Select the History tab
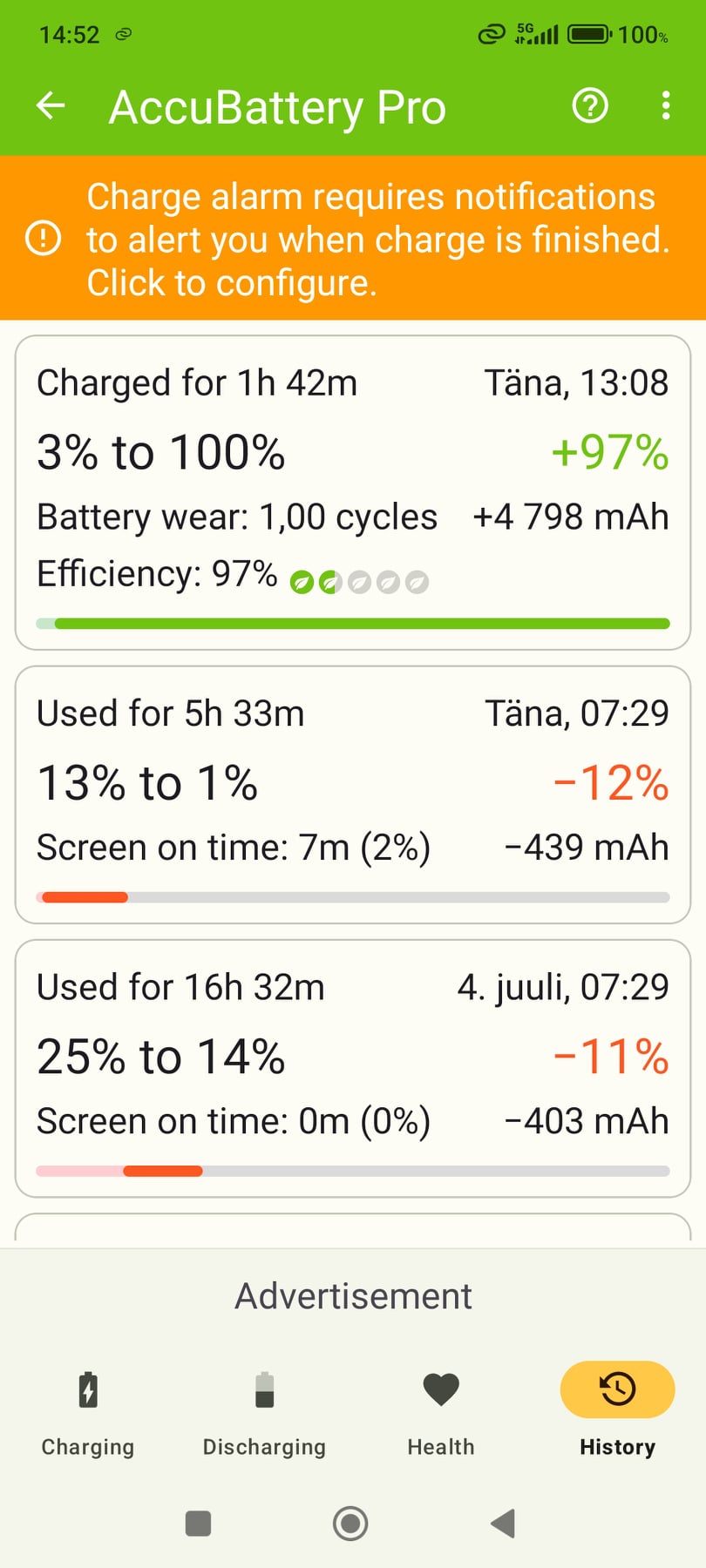The image size is (706, 1568). (617, 1411)
